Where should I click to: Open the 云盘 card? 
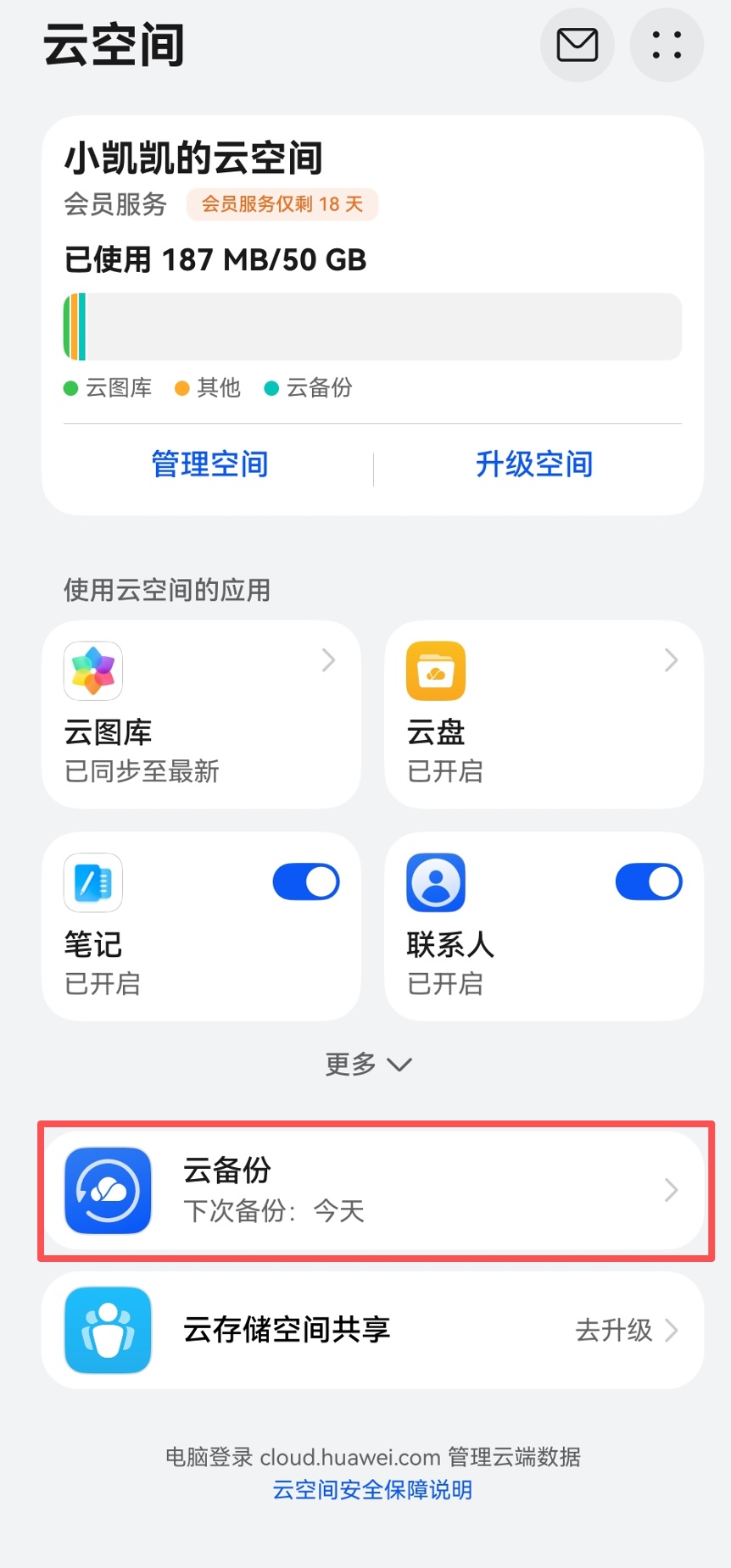[544, 714]
